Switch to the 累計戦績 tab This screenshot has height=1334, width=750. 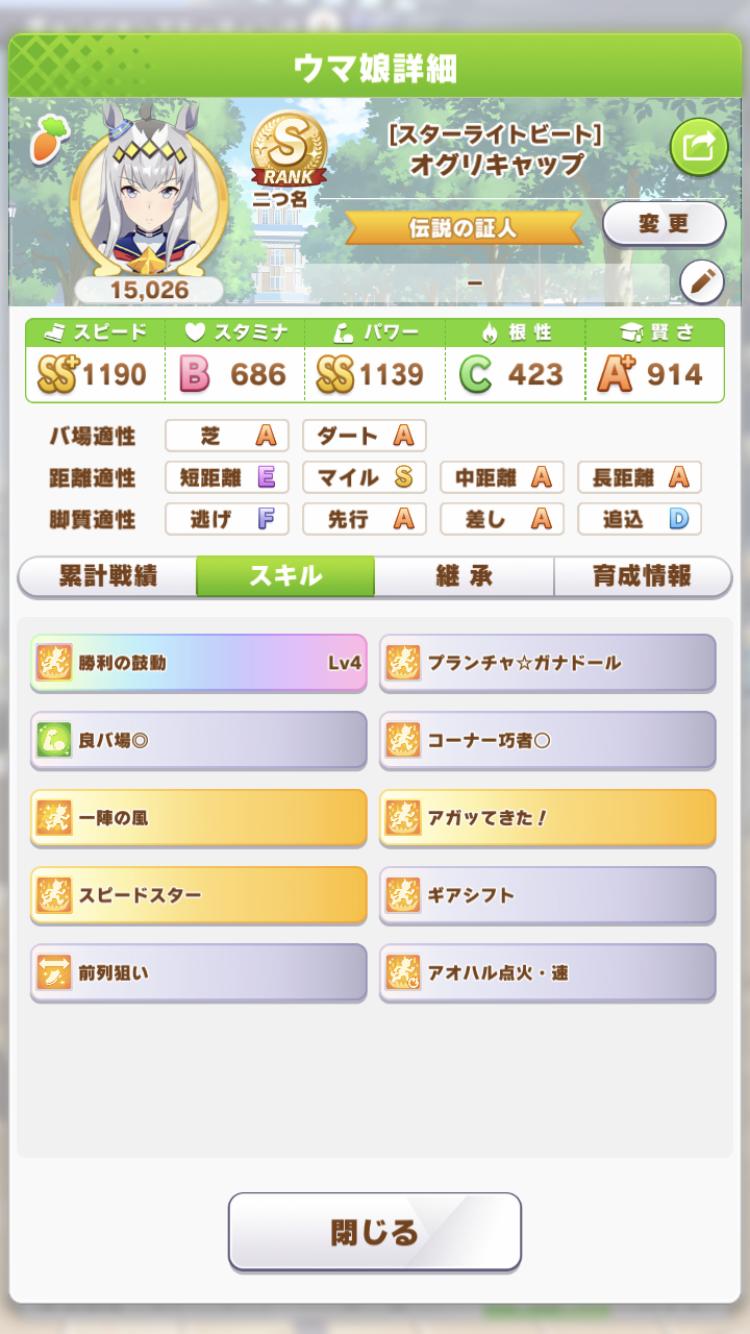[x=107, y=576]
